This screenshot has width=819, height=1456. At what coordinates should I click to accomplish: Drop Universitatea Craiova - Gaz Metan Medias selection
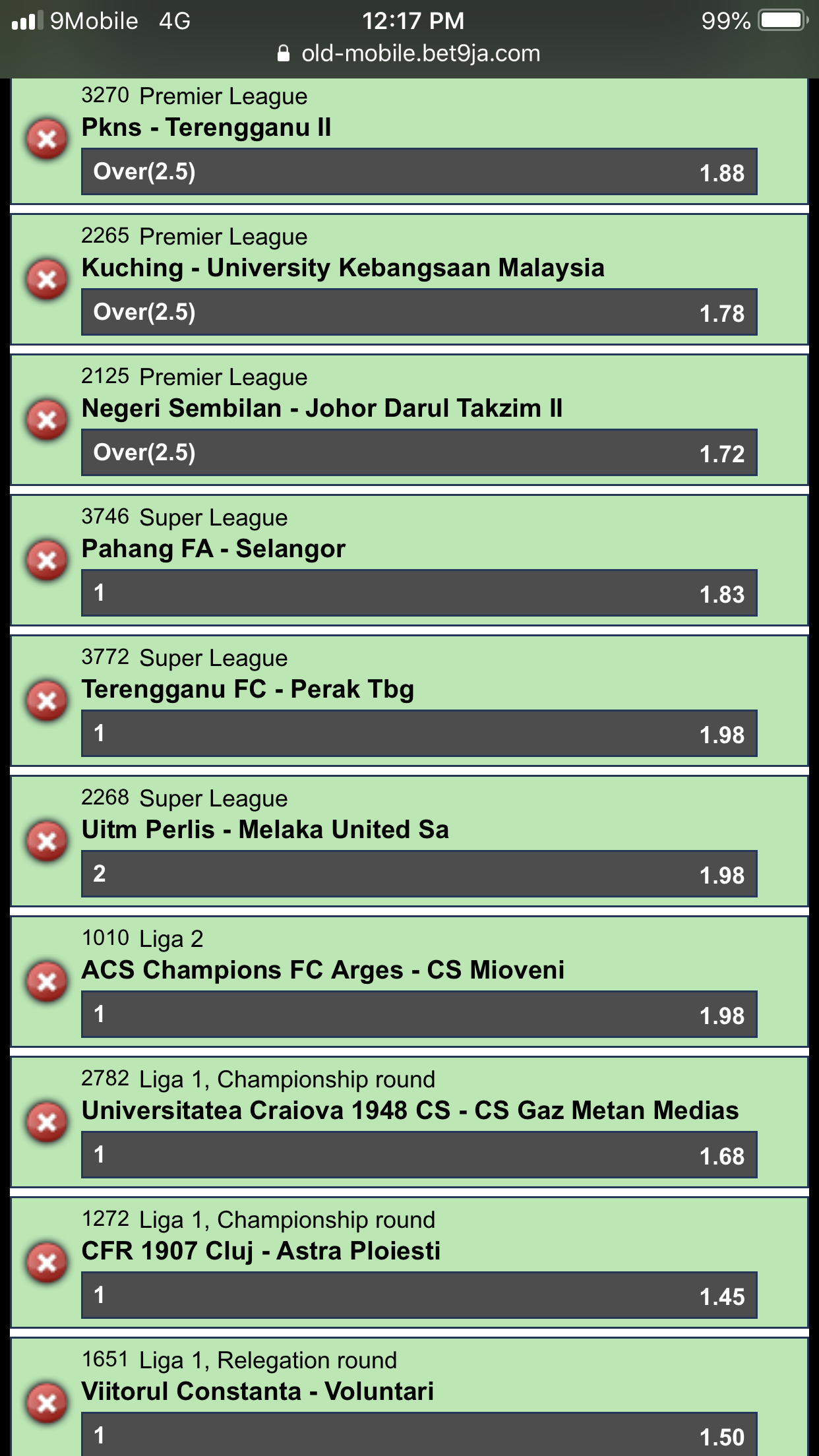(x=47, y=1122)
